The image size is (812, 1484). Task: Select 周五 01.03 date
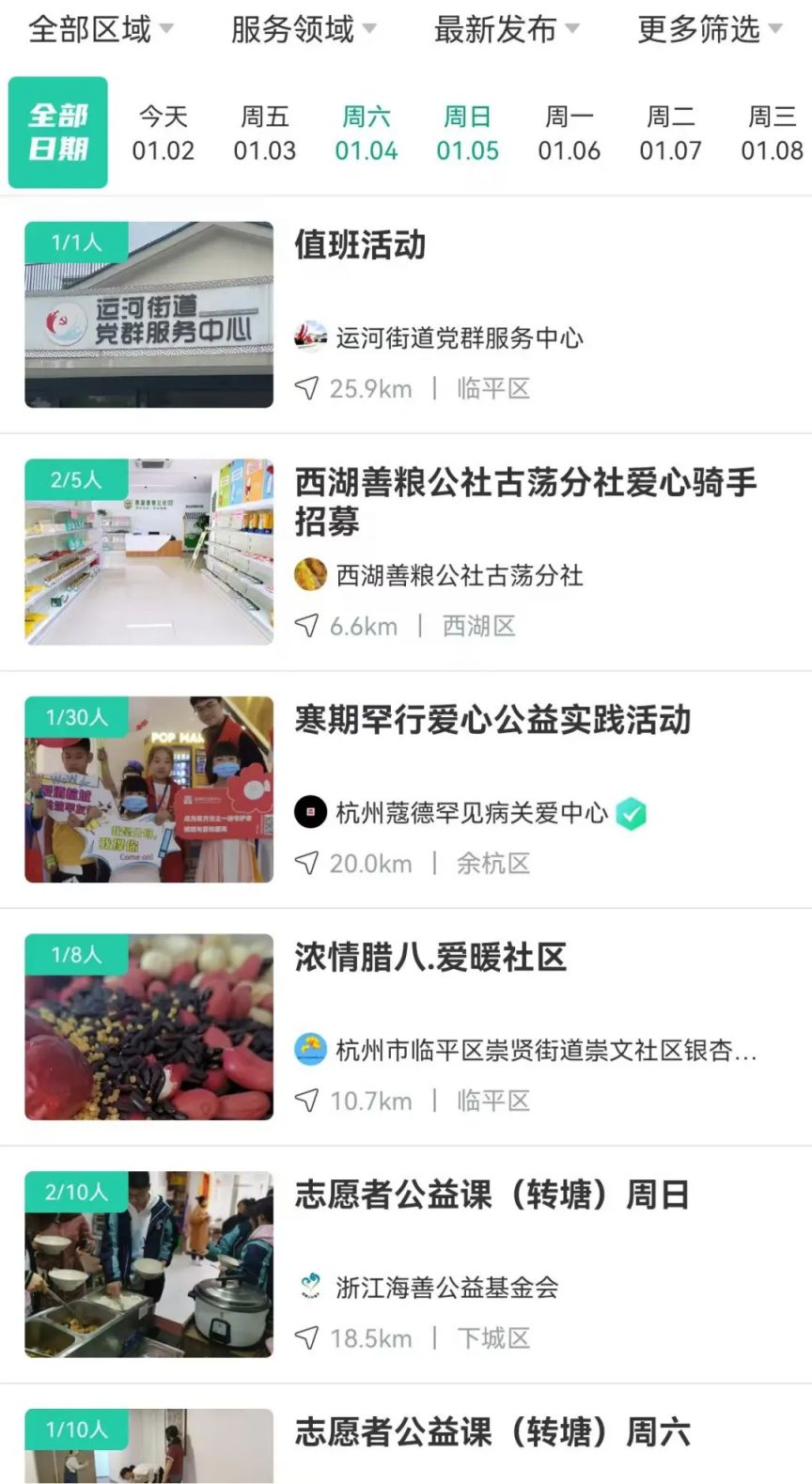(265, 133)
